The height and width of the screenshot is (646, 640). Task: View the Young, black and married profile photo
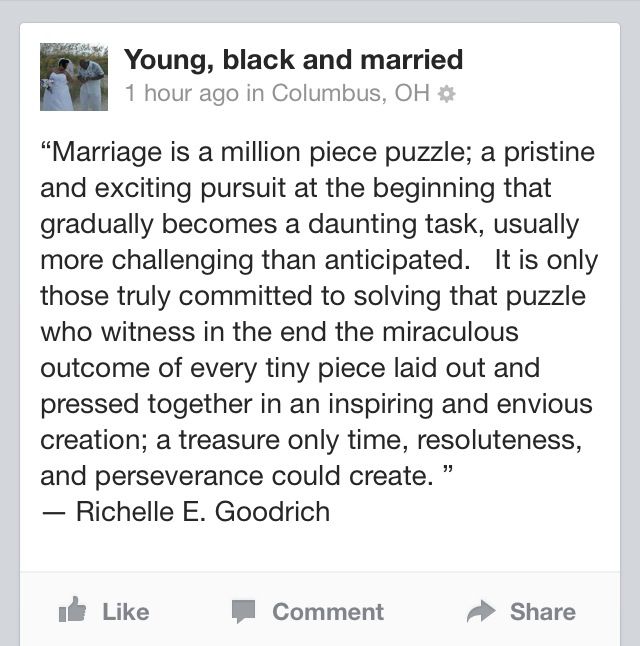click(x=74, y=77)
